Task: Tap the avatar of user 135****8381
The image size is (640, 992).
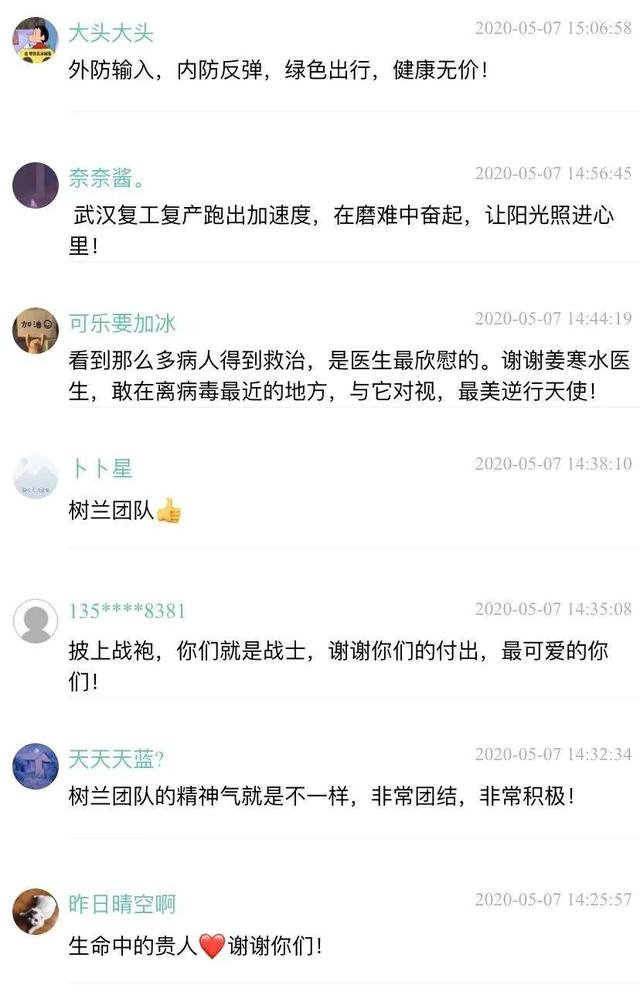Action: 35,621
